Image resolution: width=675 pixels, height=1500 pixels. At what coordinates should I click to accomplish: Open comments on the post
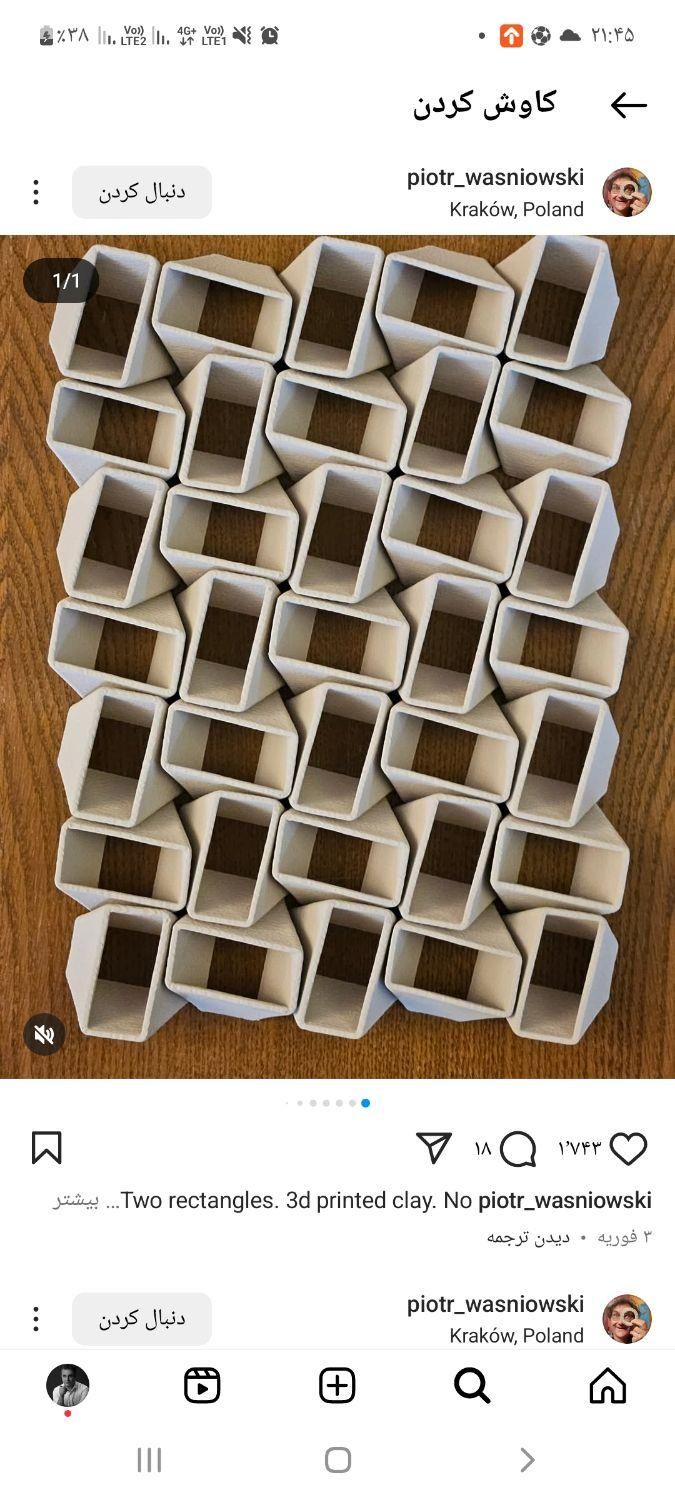[x=517, y=1149]
